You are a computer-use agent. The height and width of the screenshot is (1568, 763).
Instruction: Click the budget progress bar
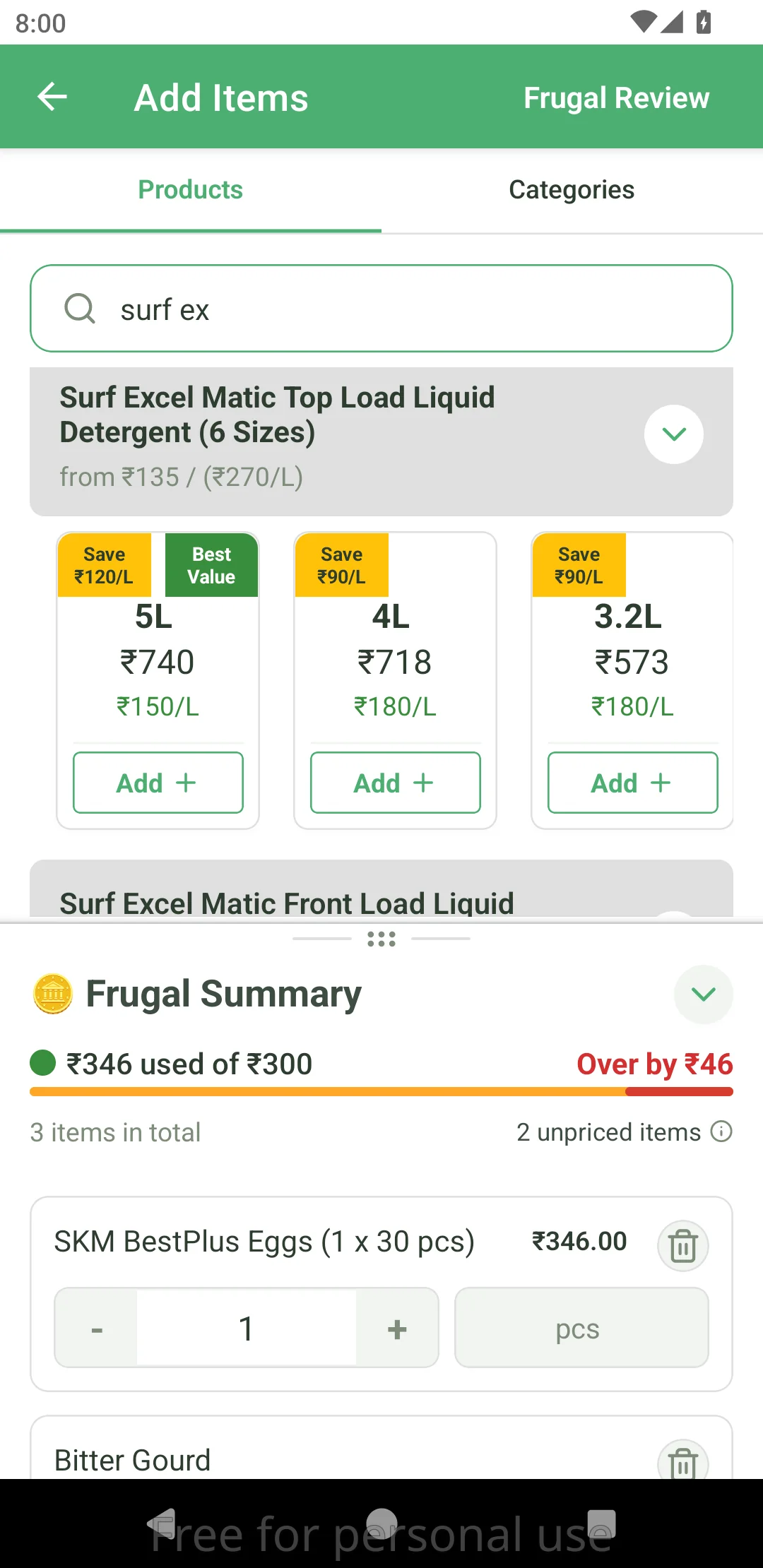click(381, 1091)
